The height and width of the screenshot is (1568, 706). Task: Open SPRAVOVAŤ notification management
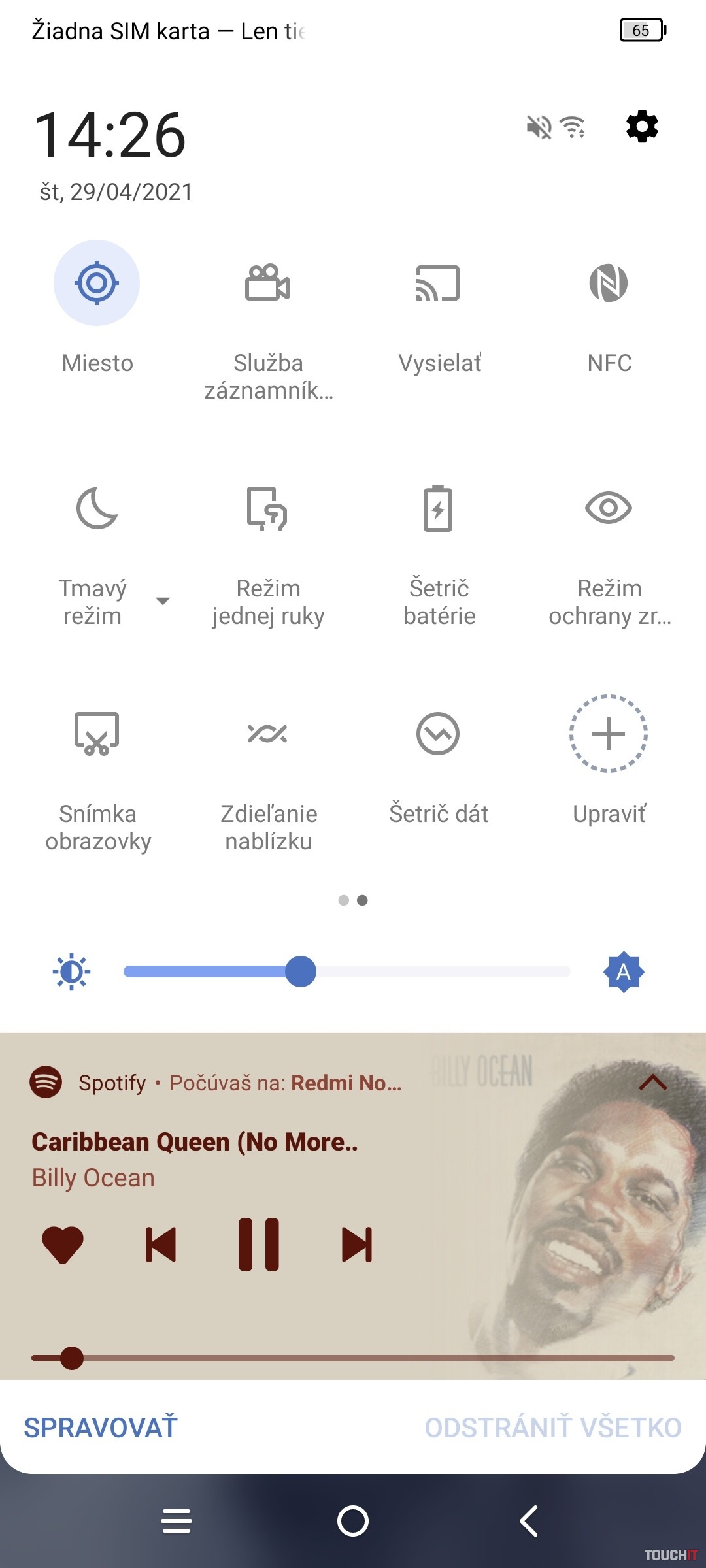point(101,1428)
